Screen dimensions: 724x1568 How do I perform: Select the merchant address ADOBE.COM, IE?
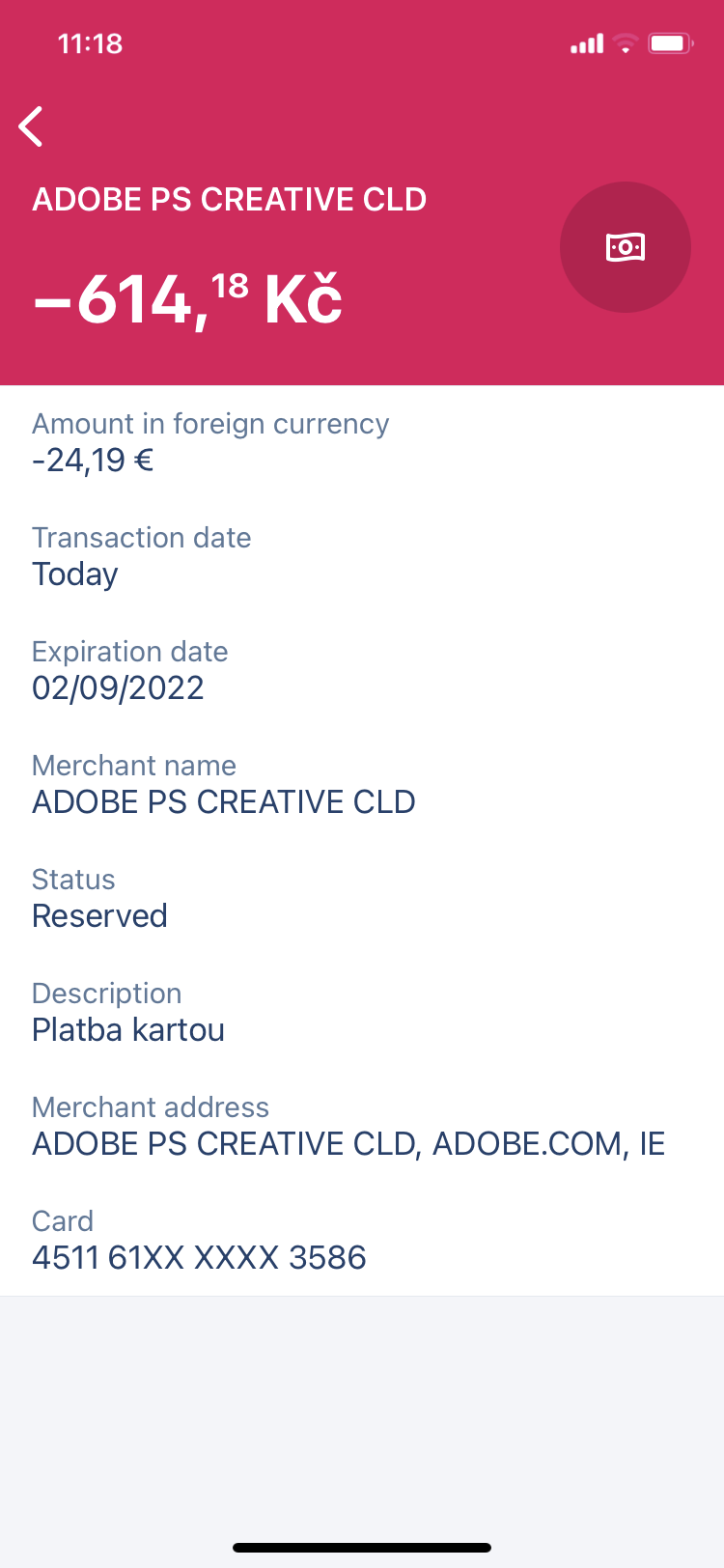click(348, 1143)
